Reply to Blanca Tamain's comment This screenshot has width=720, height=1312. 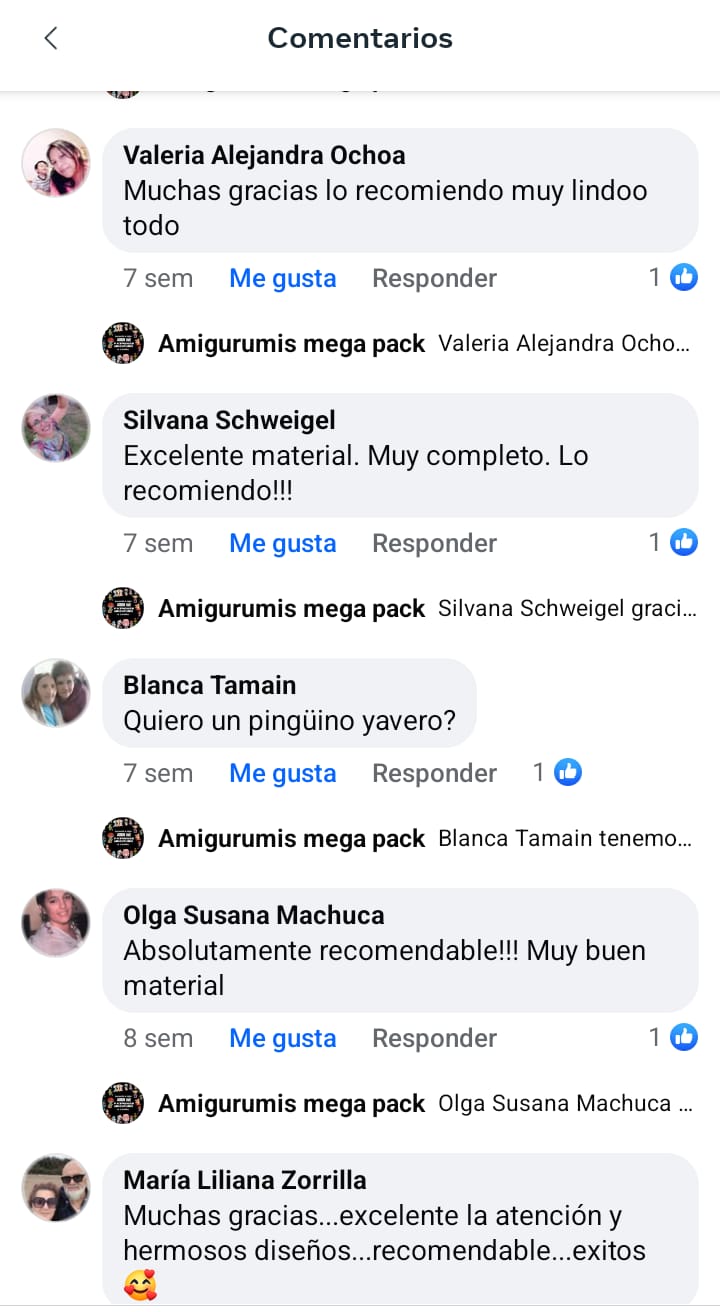(x=434, y=773)
